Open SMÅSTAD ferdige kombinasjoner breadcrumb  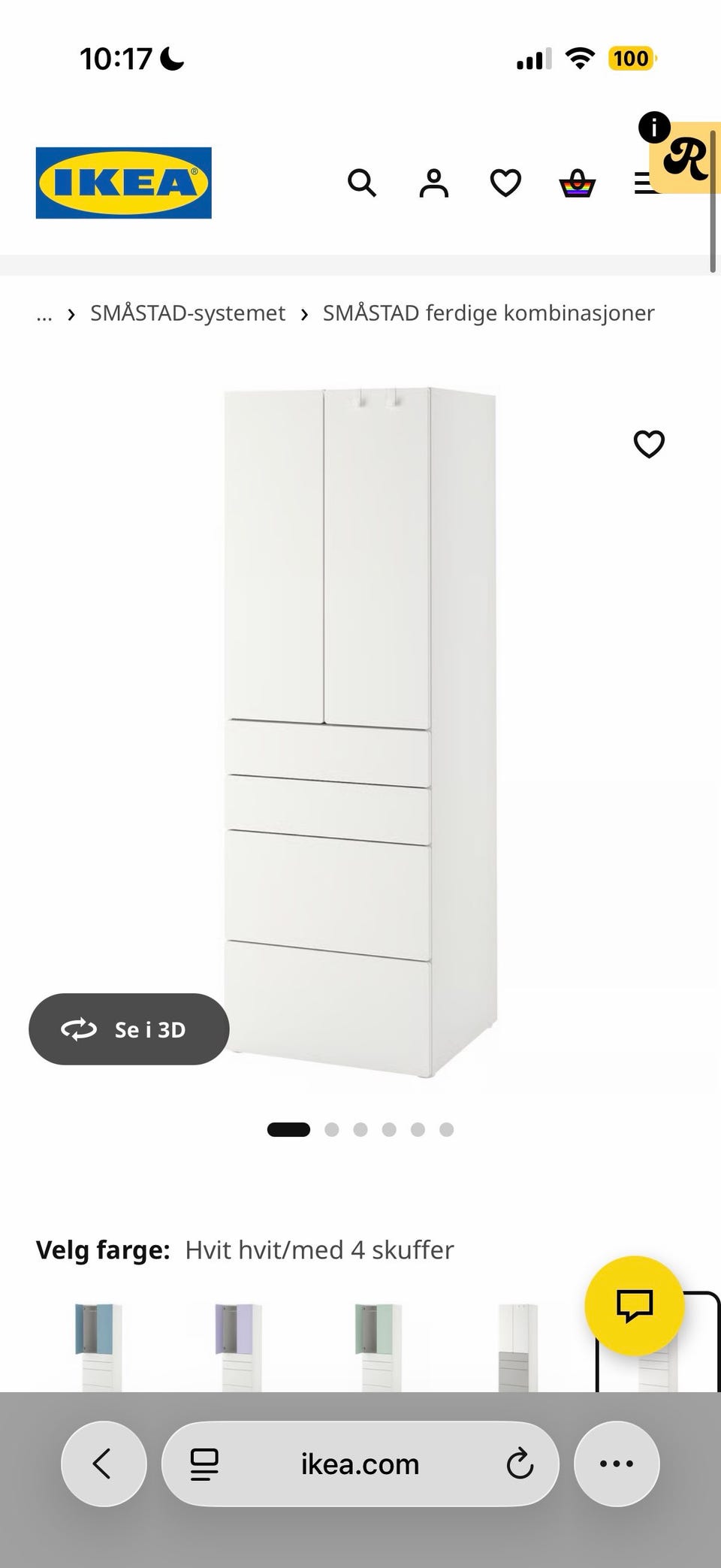pos(489,313)
